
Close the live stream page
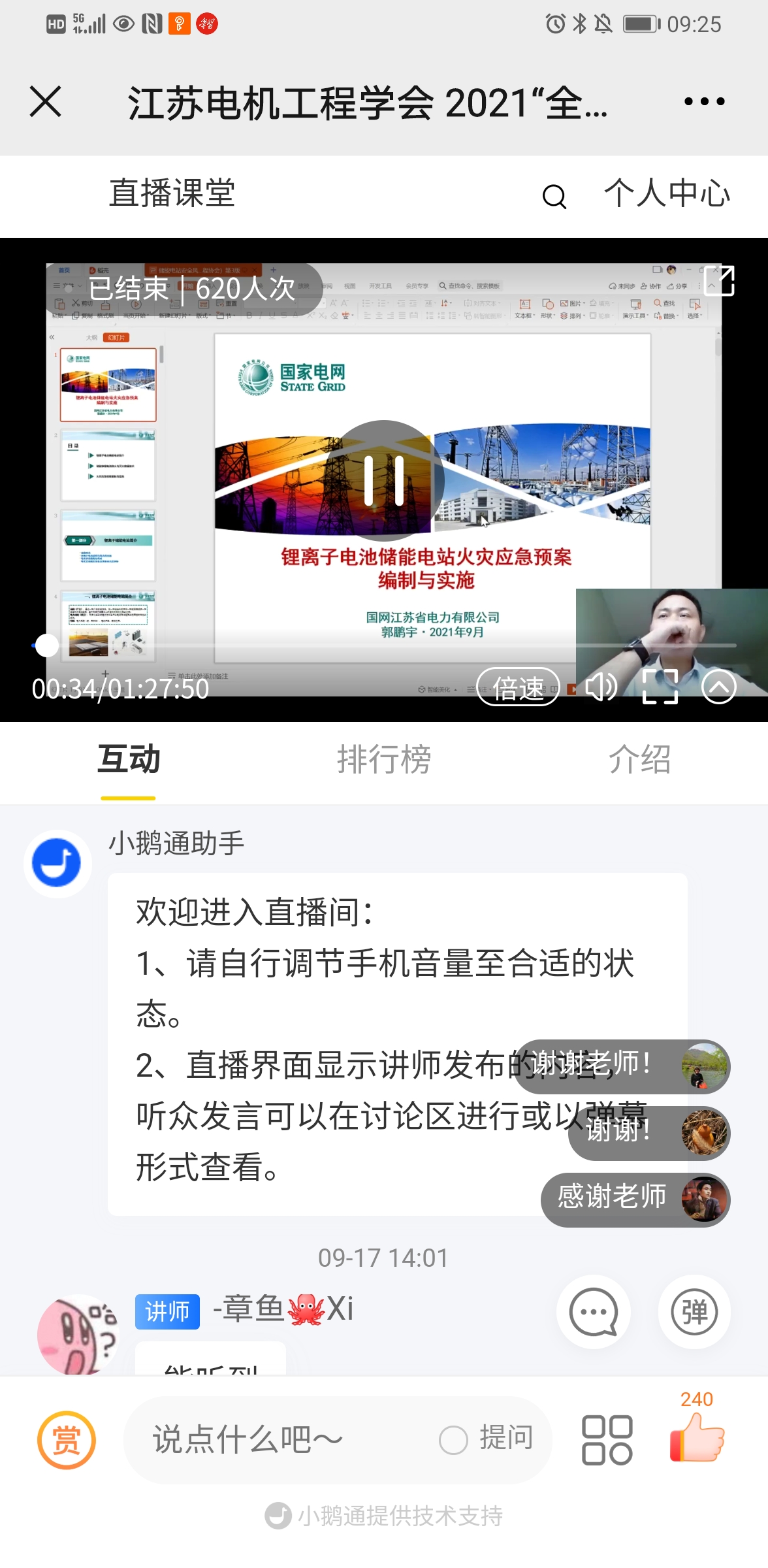coord(46,102)
